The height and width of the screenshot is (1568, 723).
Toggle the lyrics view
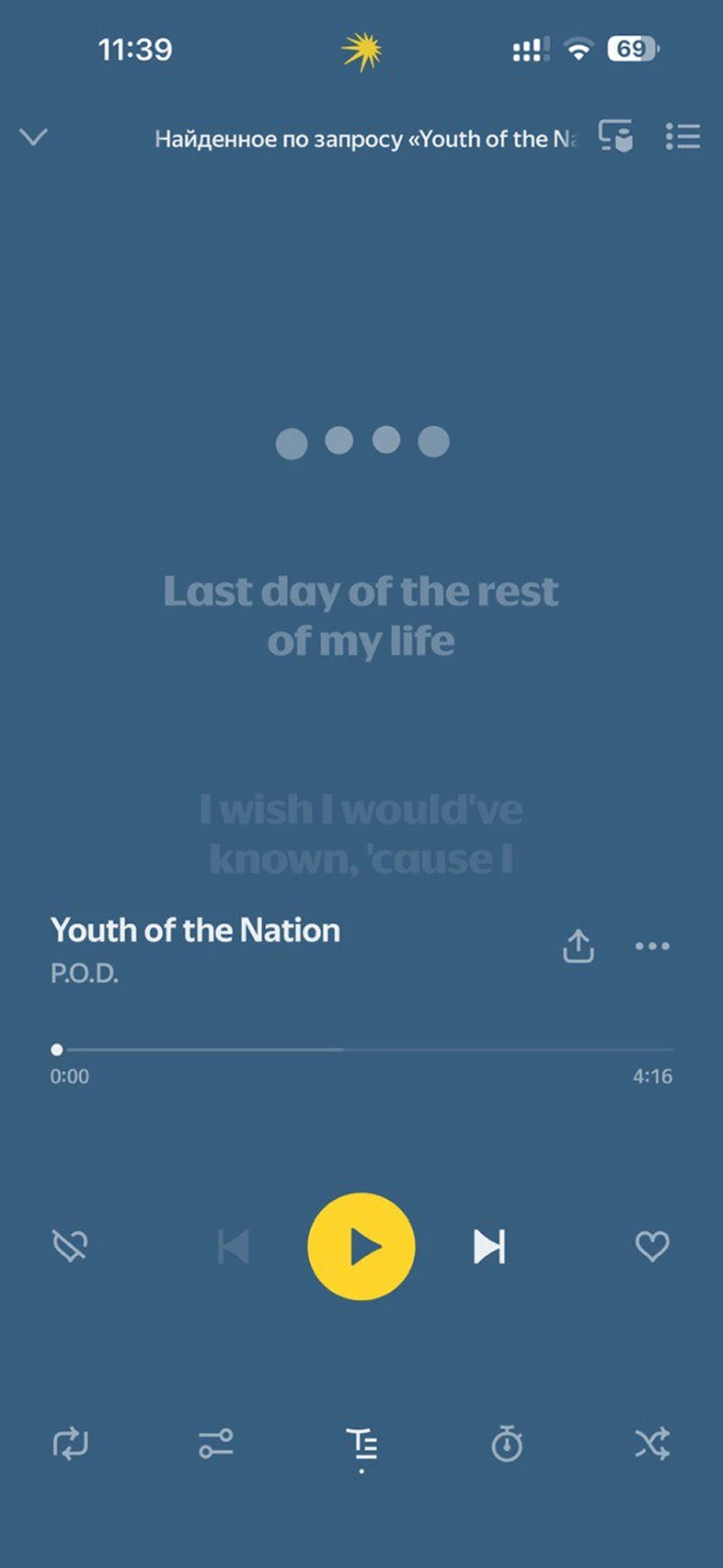361,1444
